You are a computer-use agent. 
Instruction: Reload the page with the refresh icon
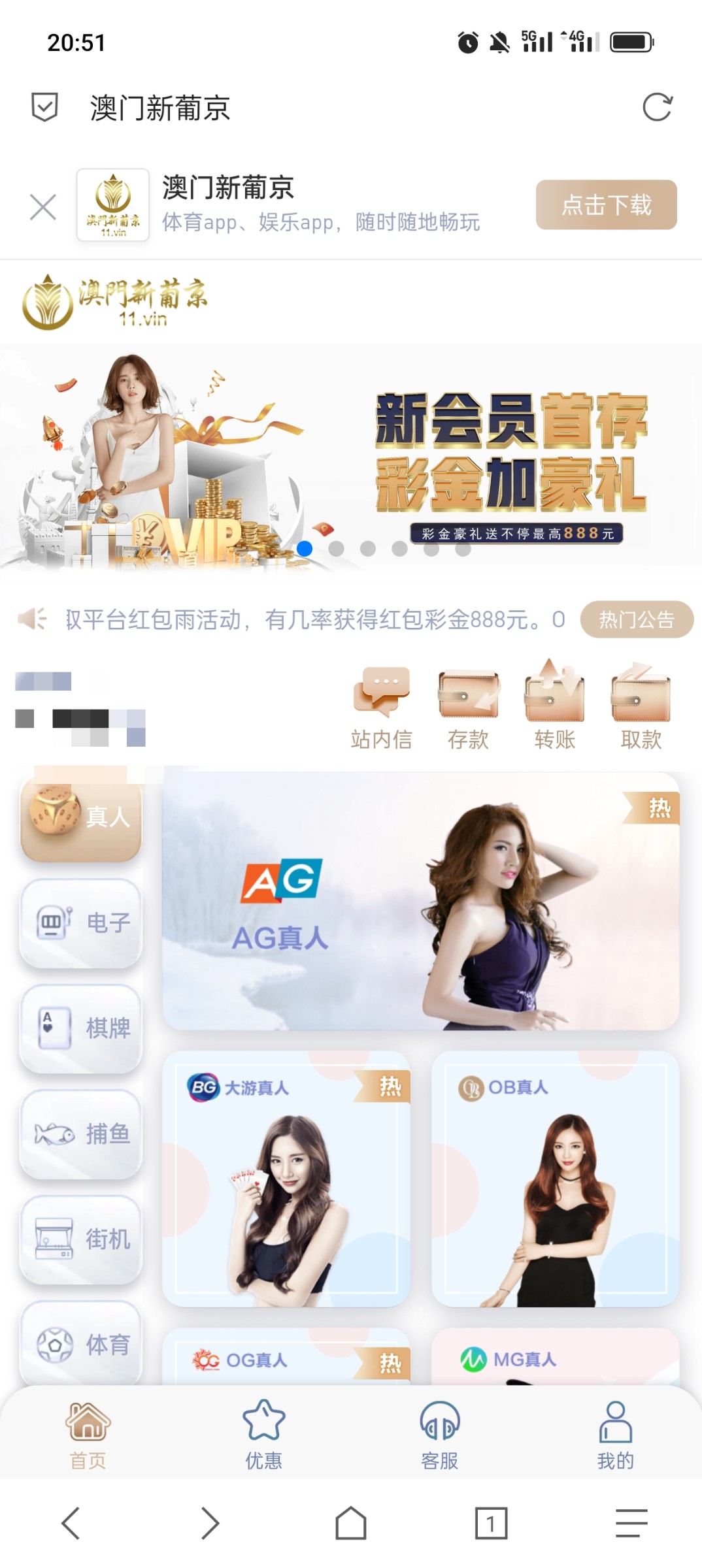pos(657,108)
